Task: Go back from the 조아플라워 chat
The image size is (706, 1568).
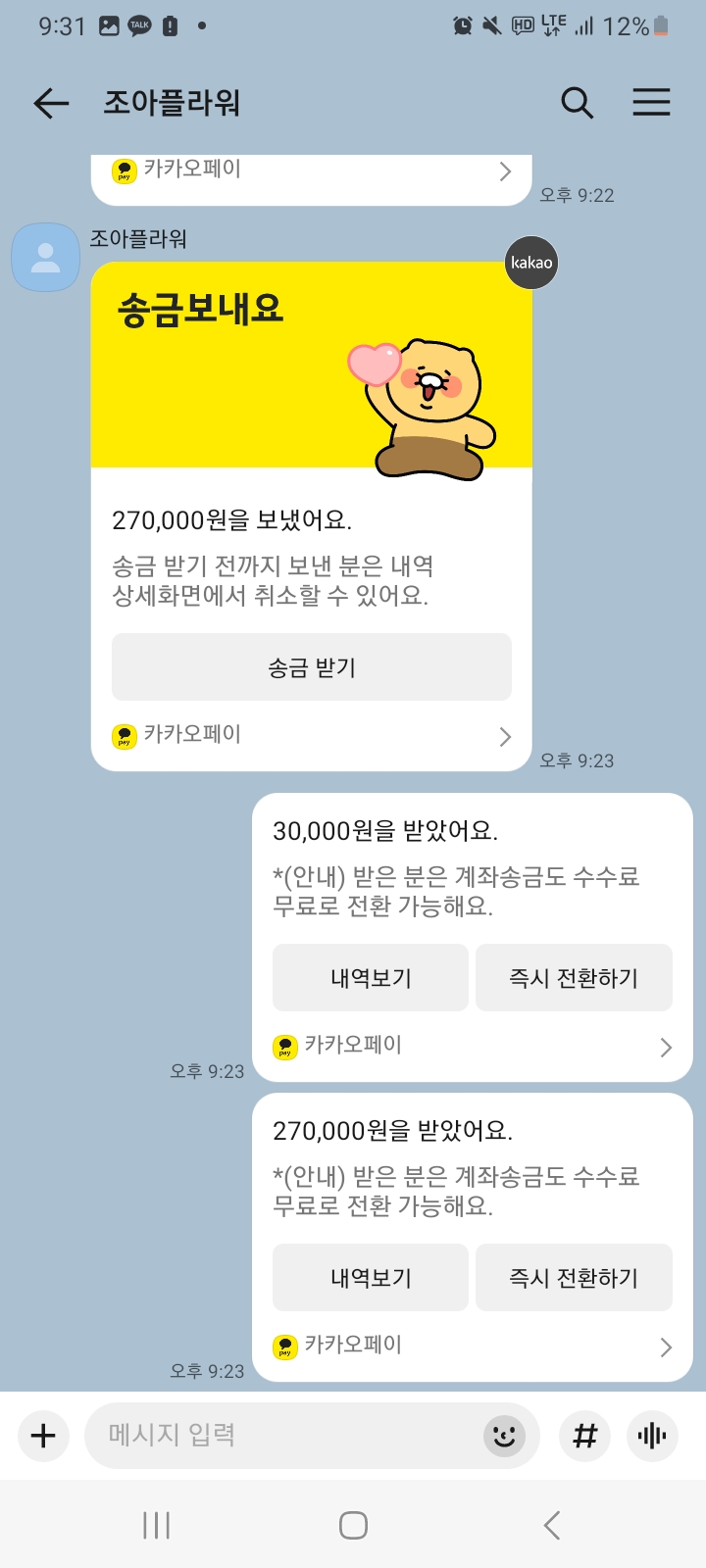Action: click(51, 103)
